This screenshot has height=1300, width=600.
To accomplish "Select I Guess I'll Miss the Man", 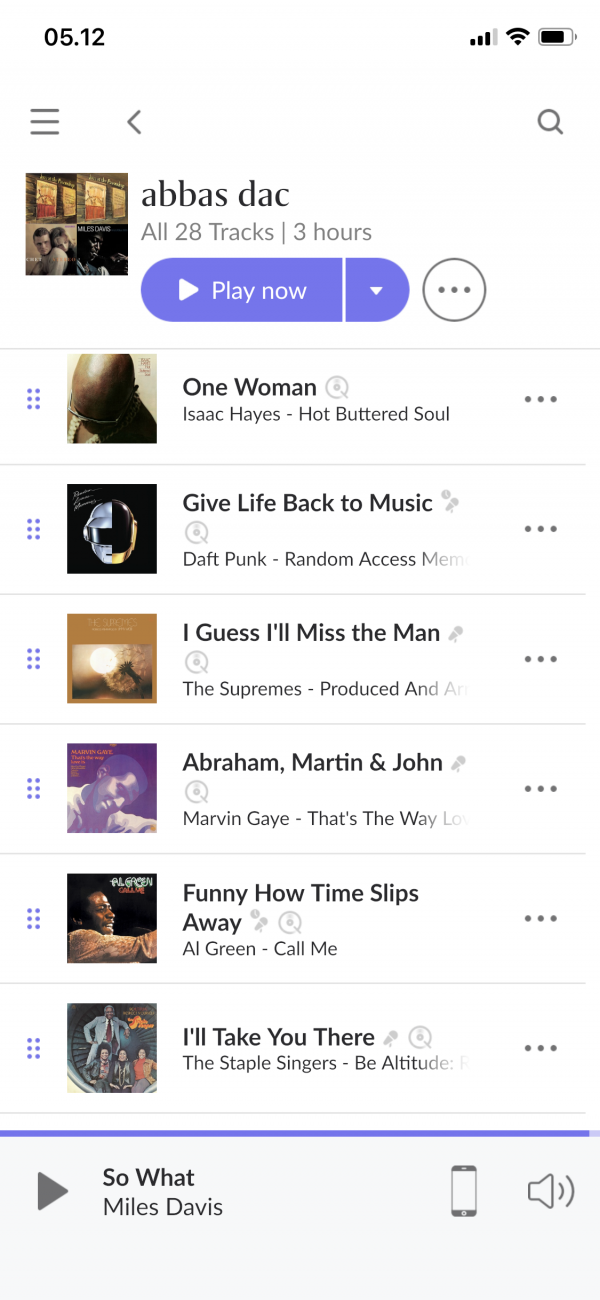I will coord(311,633).
